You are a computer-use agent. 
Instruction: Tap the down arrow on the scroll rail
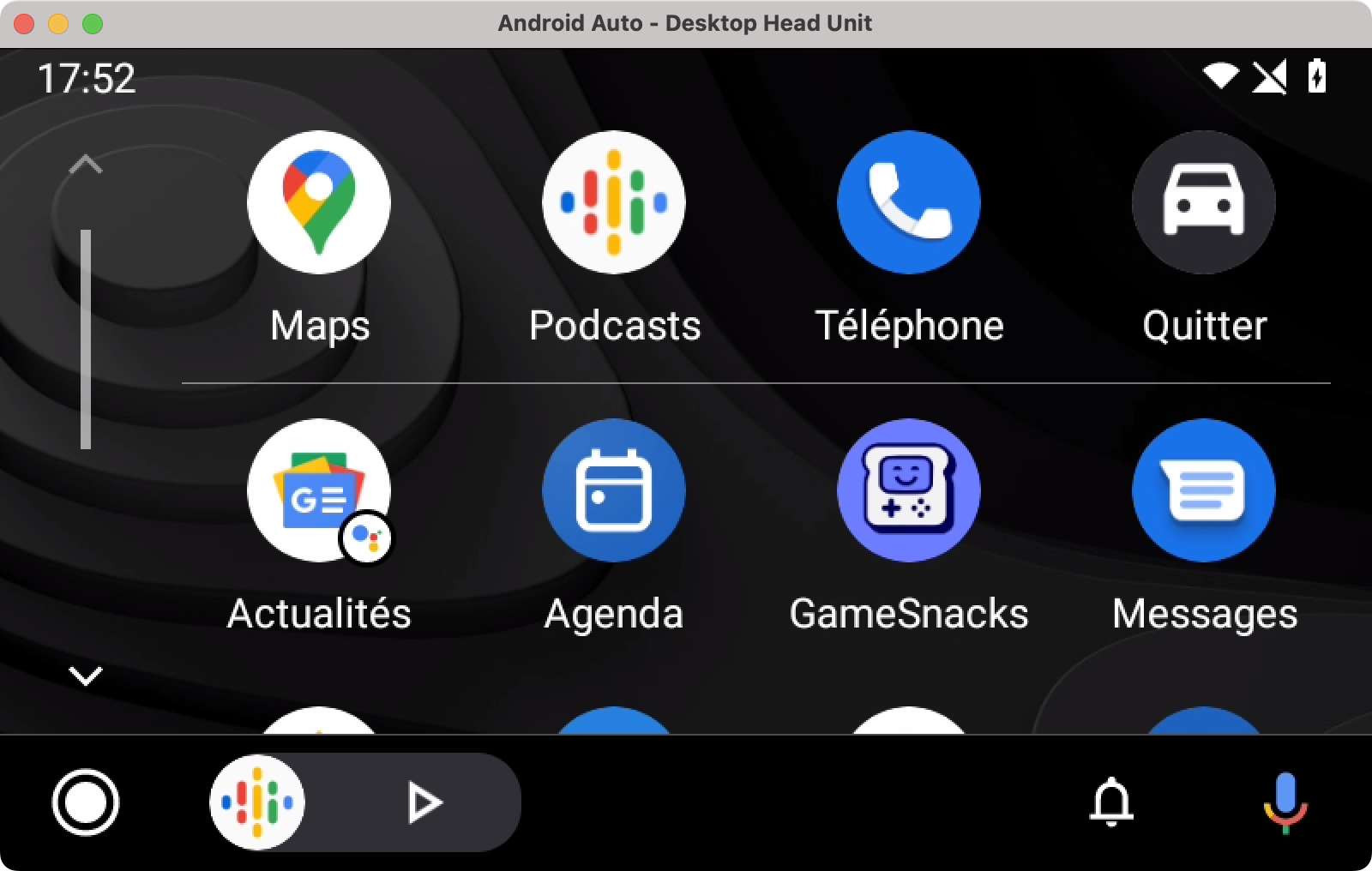pos(86,676)
